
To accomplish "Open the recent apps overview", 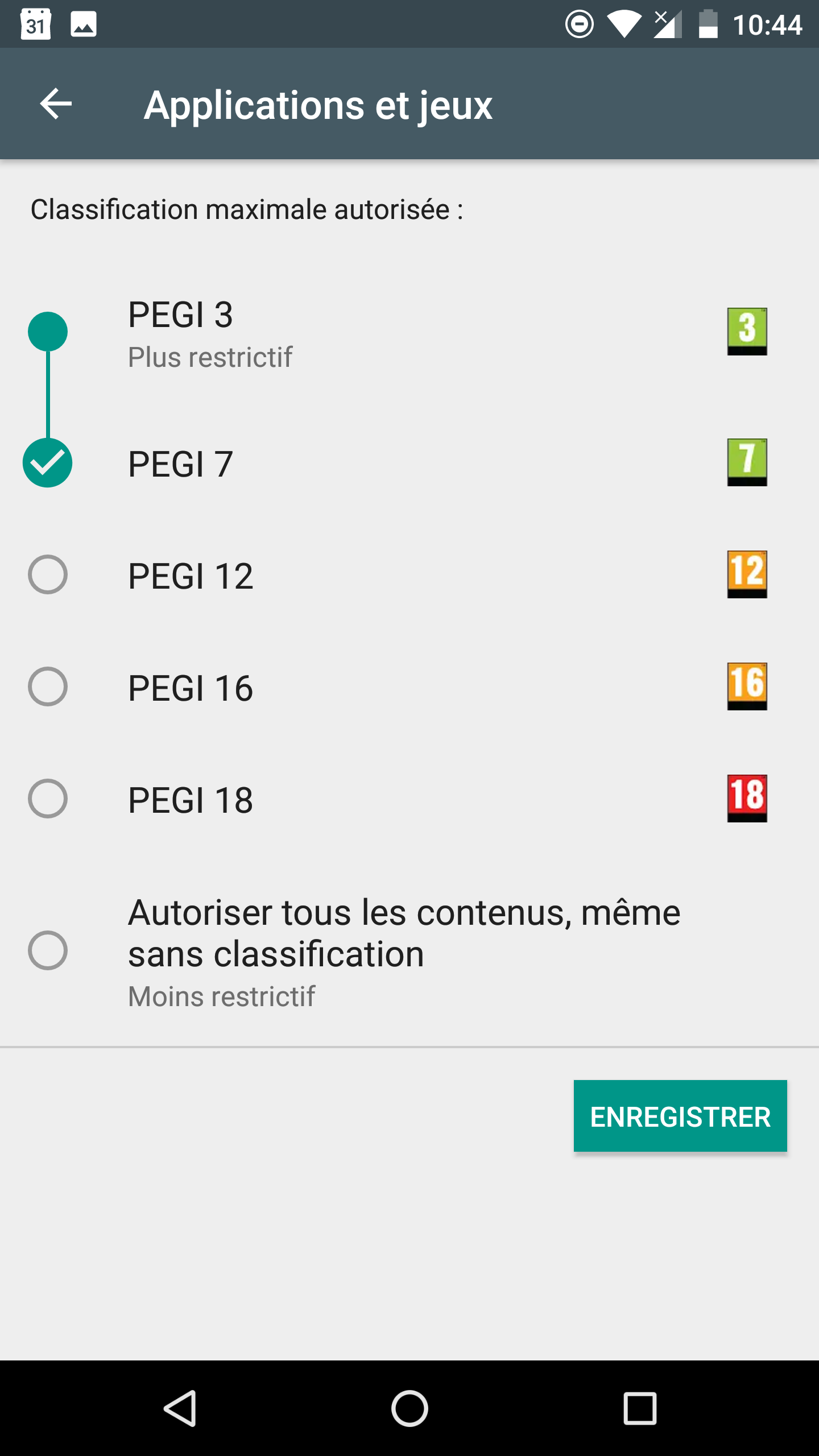I will (x=640, y=1408).
